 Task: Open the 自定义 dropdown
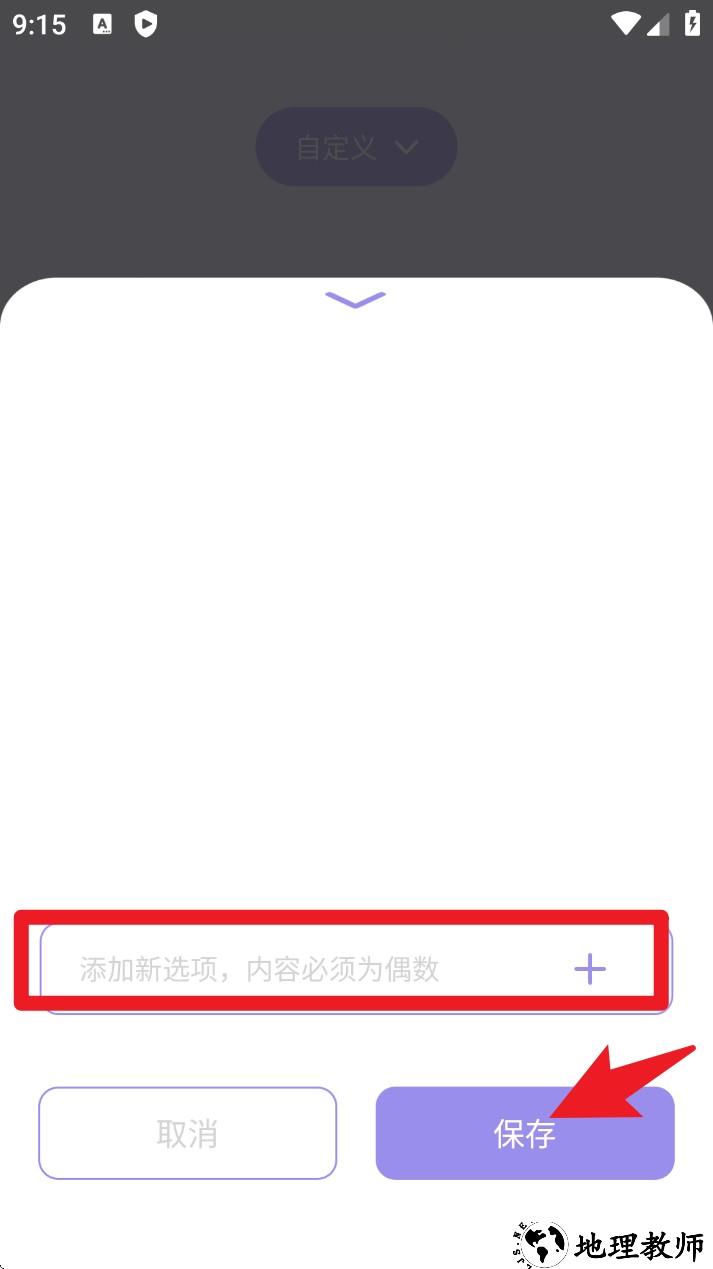(356, 147)
